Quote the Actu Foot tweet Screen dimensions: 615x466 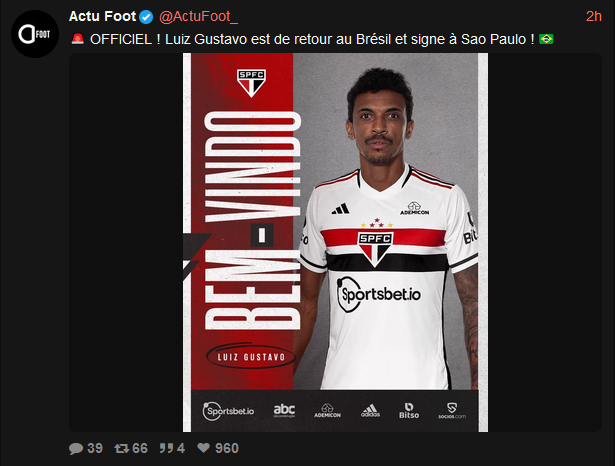(x=171, y=448)
